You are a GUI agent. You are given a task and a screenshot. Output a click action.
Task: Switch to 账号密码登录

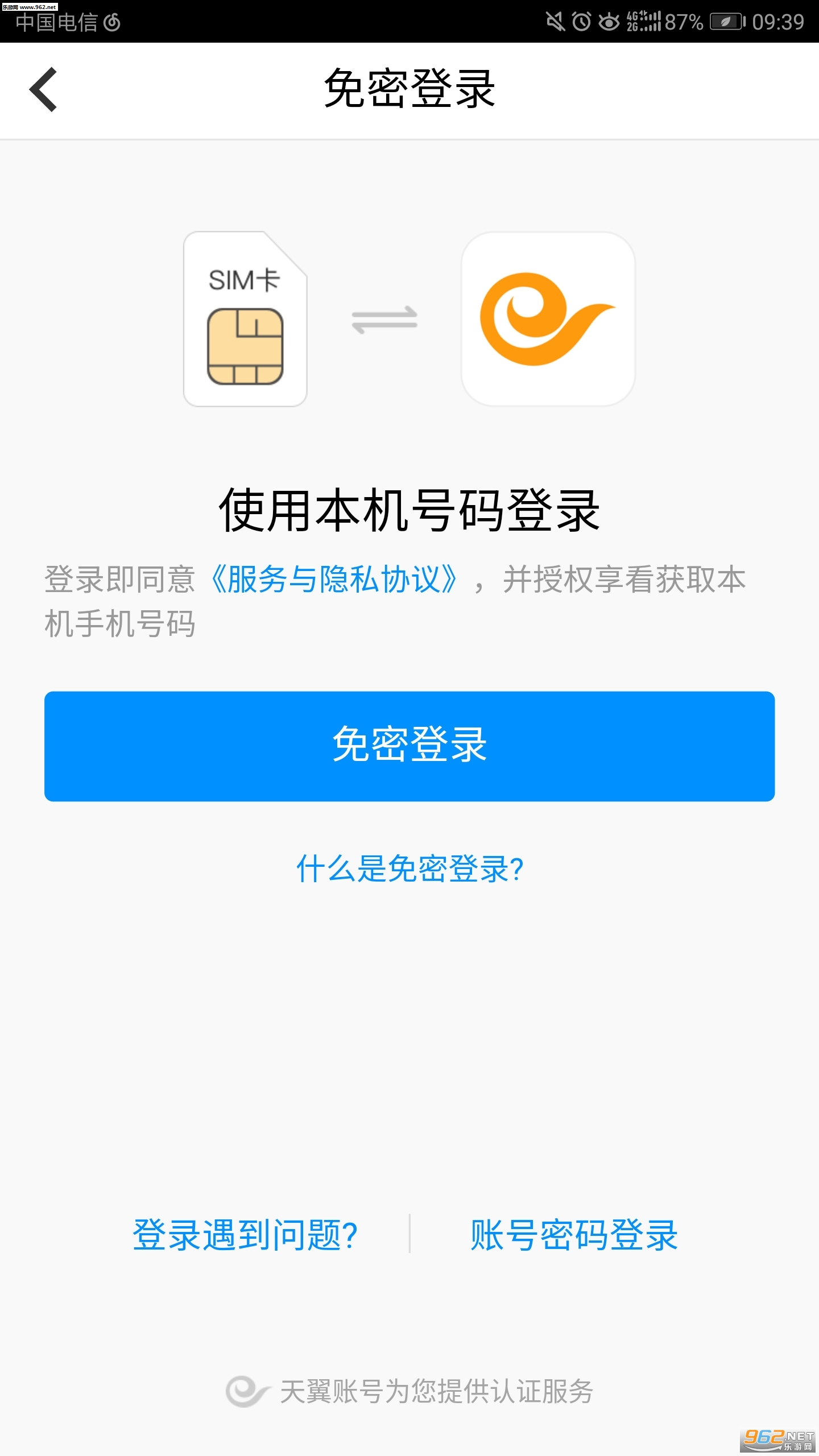[x=574, y=1235]
